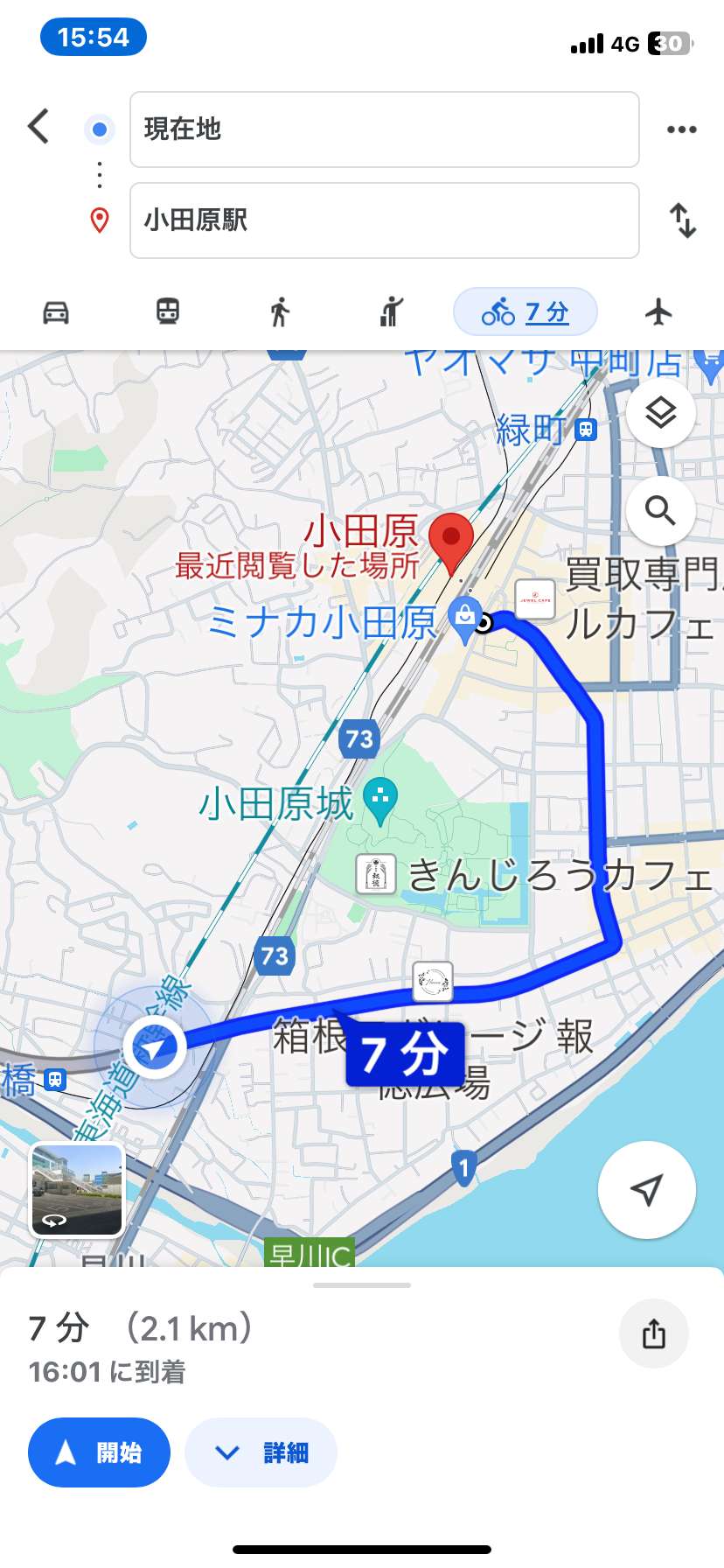Recenter map on current location
Screen dimensions: 724x1568
(647, 1190)
